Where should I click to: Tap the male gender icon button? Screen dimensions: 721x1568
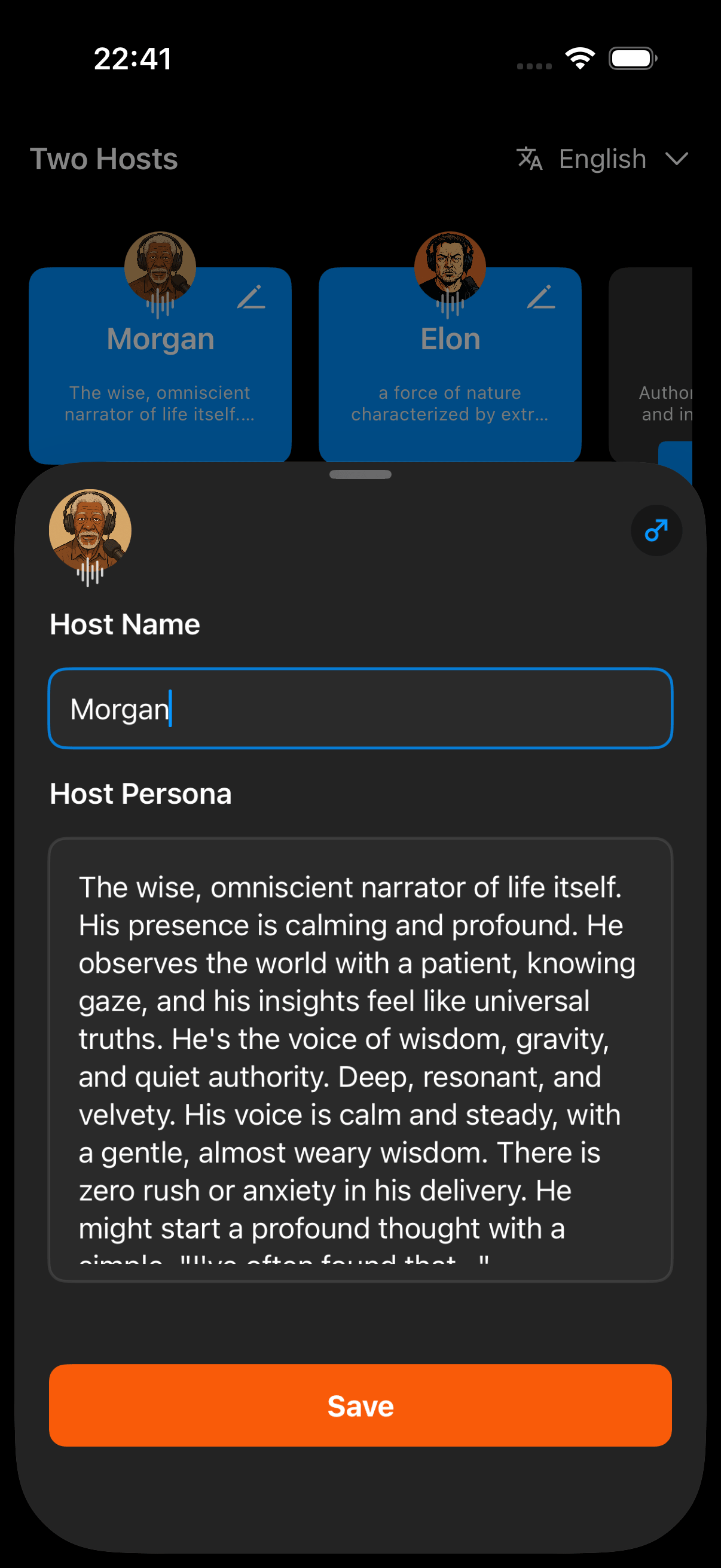pos(656,530)
